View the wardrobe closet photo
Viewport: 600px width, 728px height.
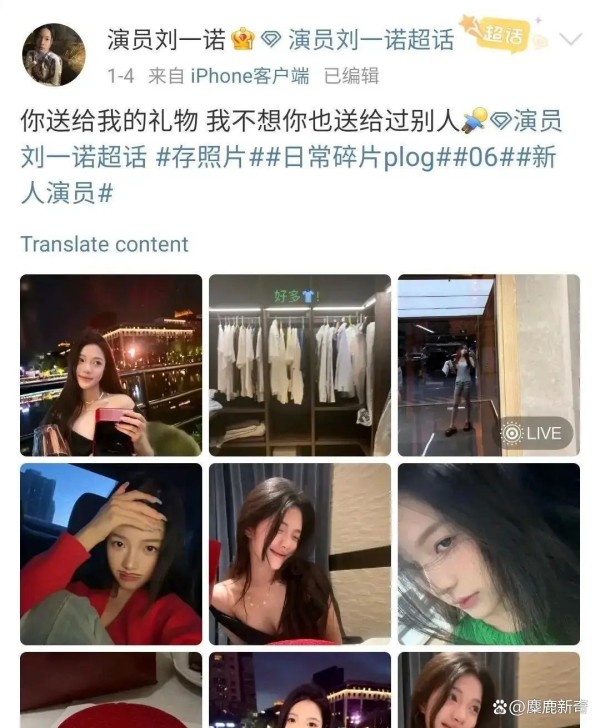tap(299, 365)
